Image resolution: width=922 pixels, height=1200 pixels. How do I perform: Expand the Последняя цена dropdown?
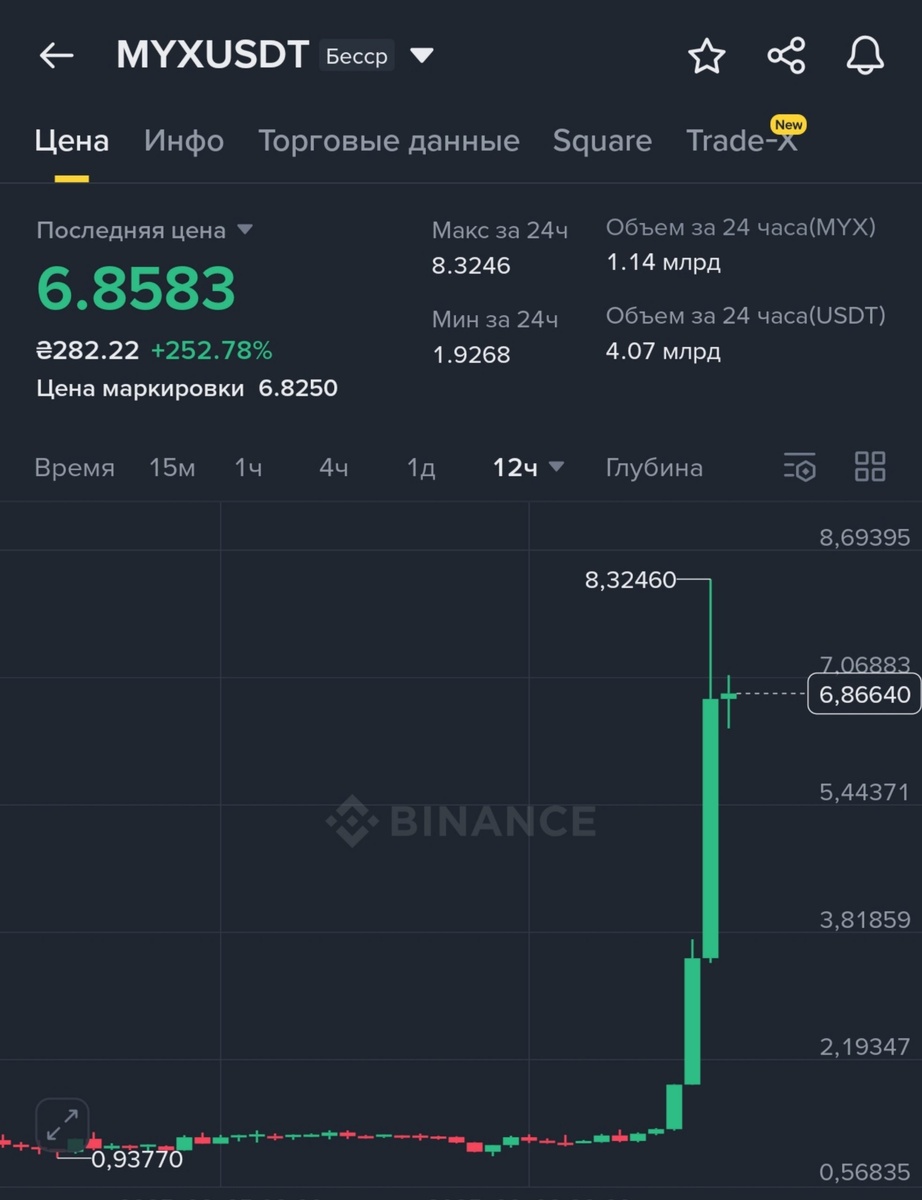click(x=245, y=230)
